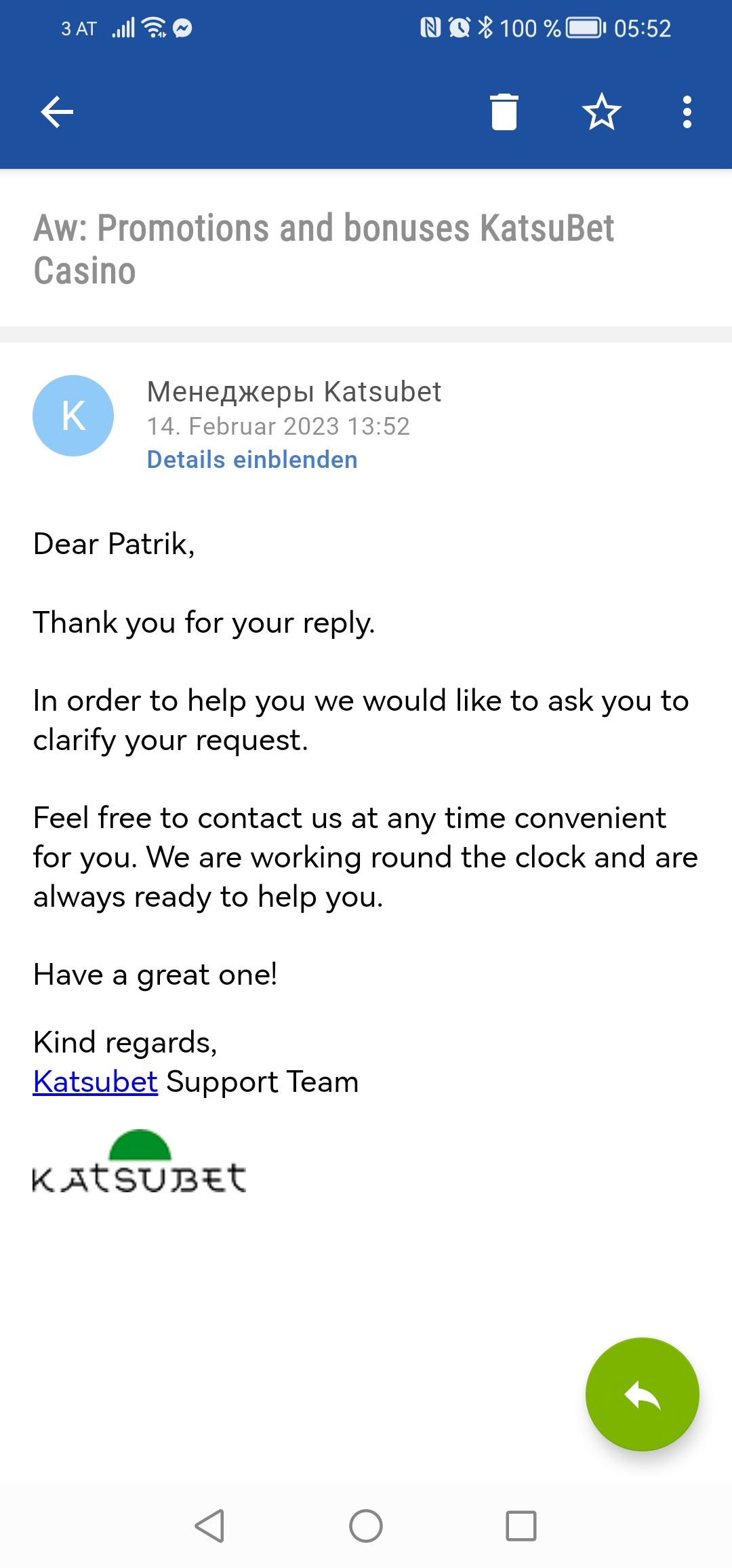Image resolution: width=732 pixels, height=1568 pixels.
Task: Open the underlined Katsubet link
Action: (x=96, y=1082)
